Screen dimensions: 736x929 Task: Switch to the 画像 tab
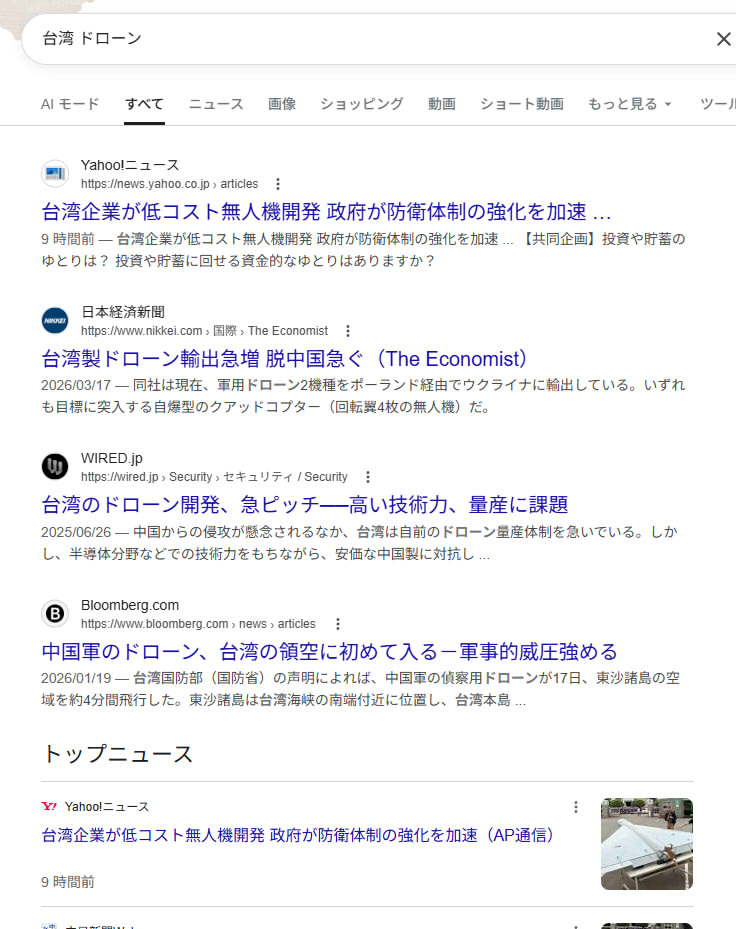pyautogui.click(x=282, y=104)
